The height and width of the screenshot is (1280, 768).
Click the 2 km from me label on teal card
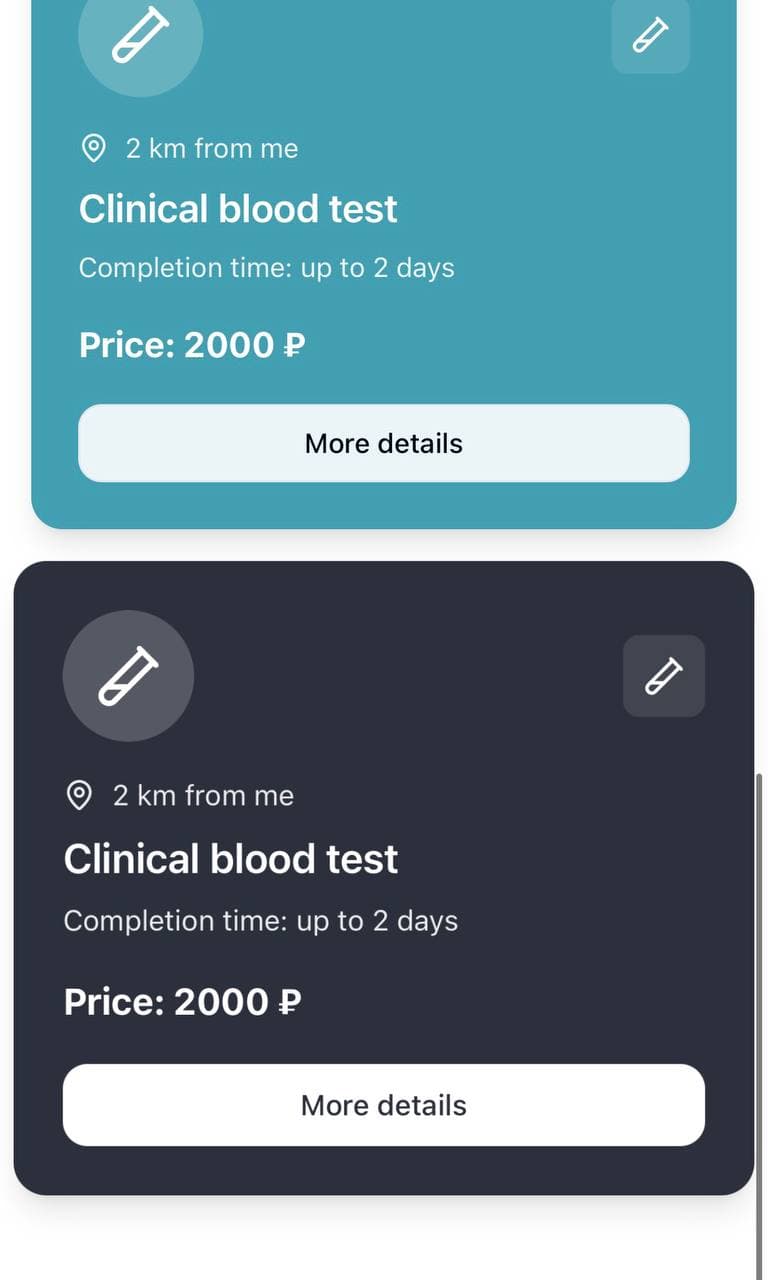pos(211,148)
